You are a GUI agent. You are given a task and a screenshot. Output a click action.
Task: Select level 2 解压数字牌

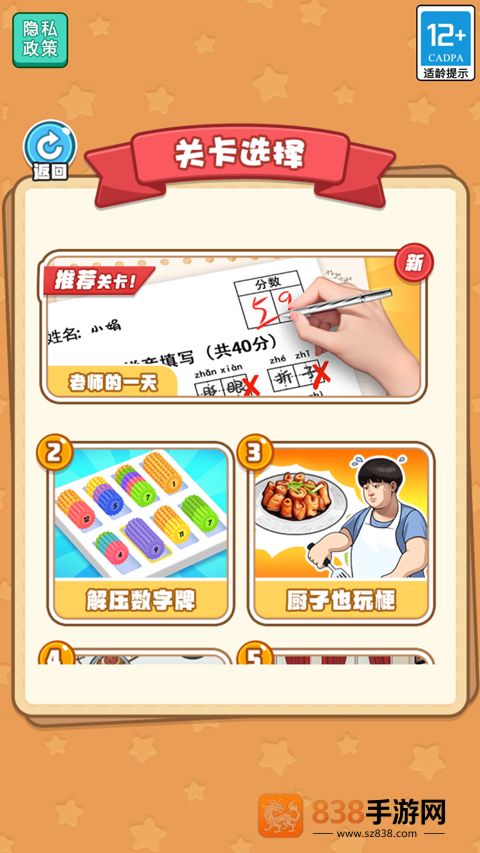click(140, 533)
